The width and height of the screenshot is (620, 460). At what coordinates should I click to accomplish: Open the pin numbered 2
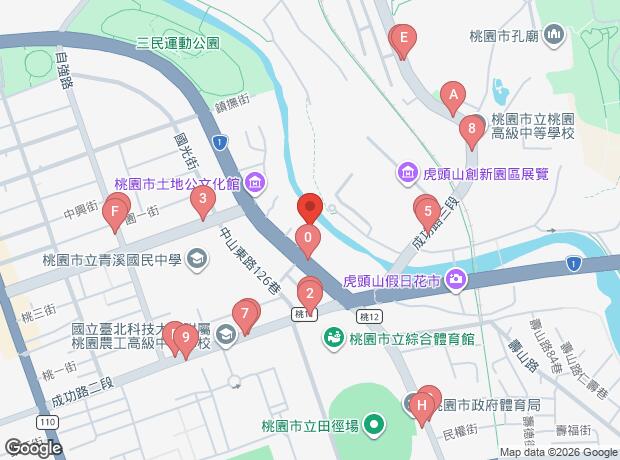pos(310,293)
